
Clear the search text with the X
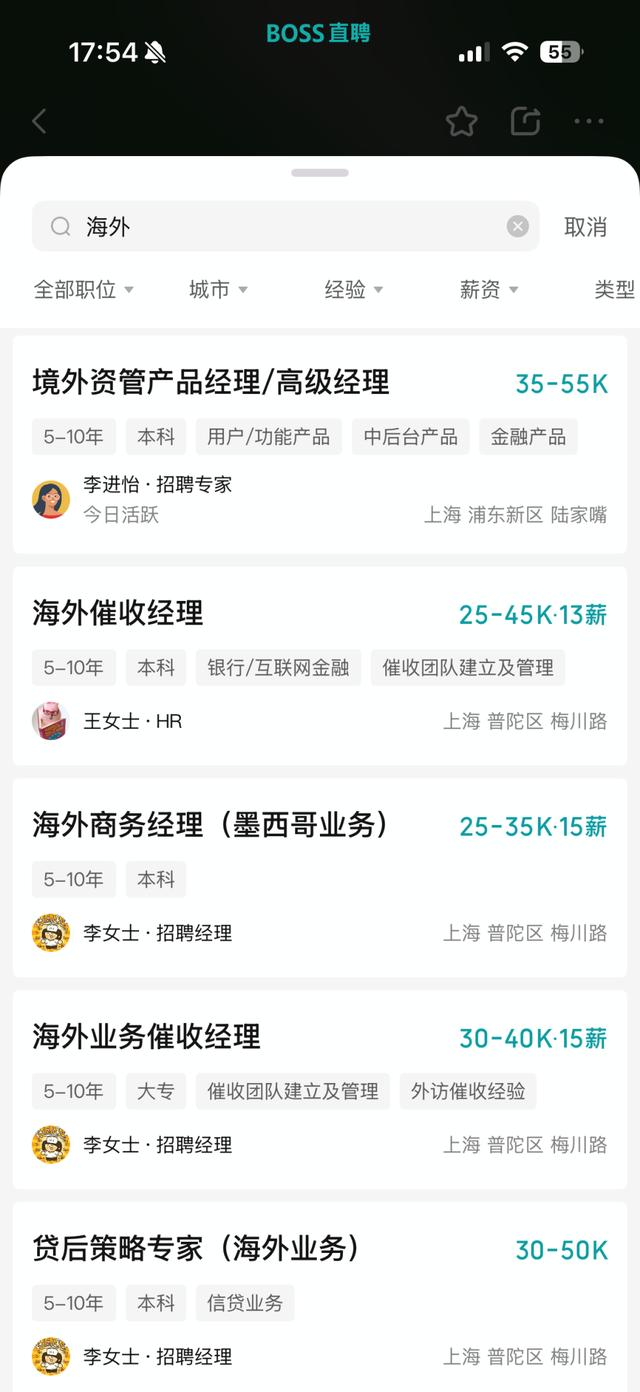click(x=517, y=227)
